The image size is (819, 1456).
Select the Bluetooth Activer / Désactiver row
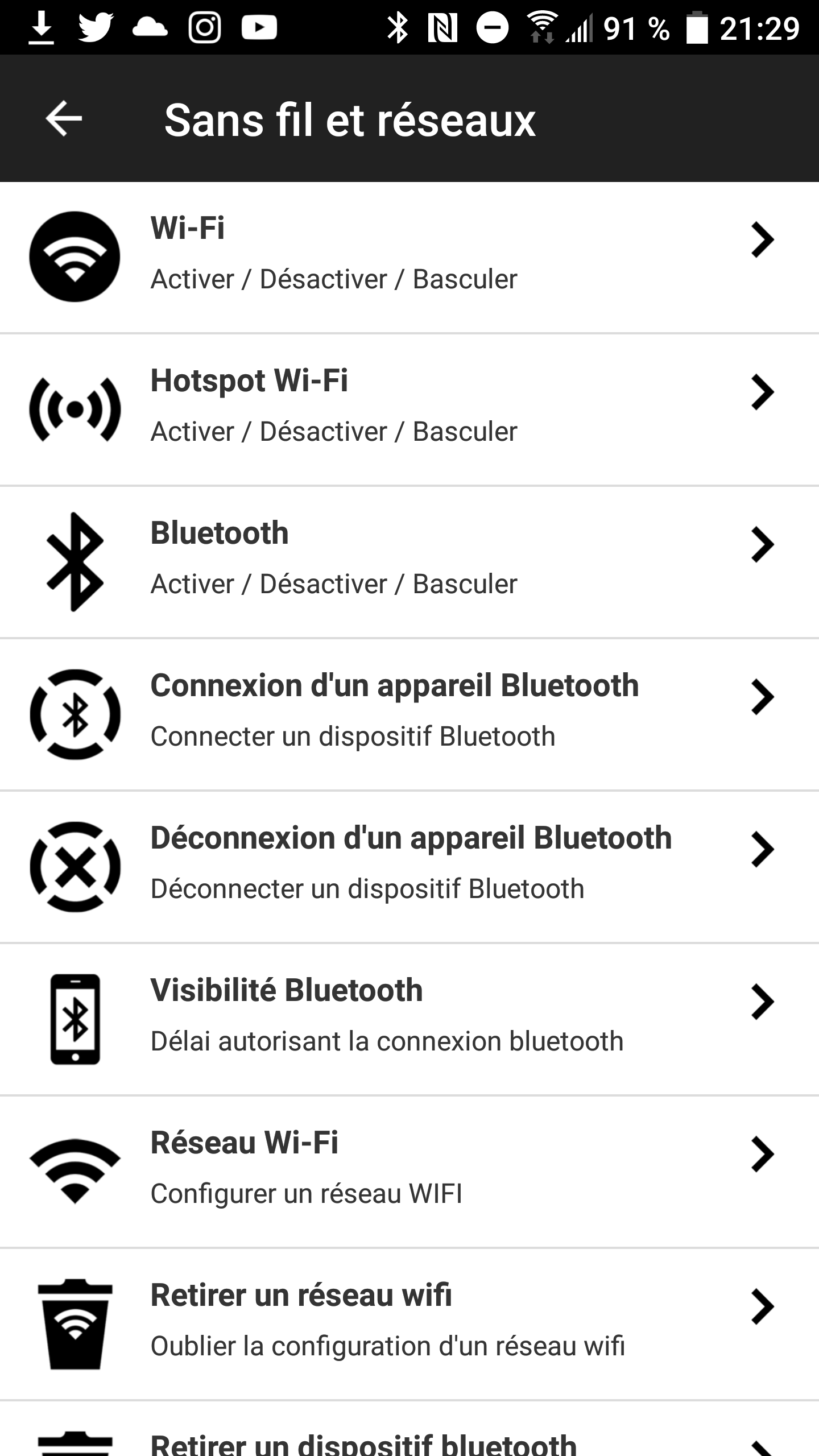(x=409, y=562)
